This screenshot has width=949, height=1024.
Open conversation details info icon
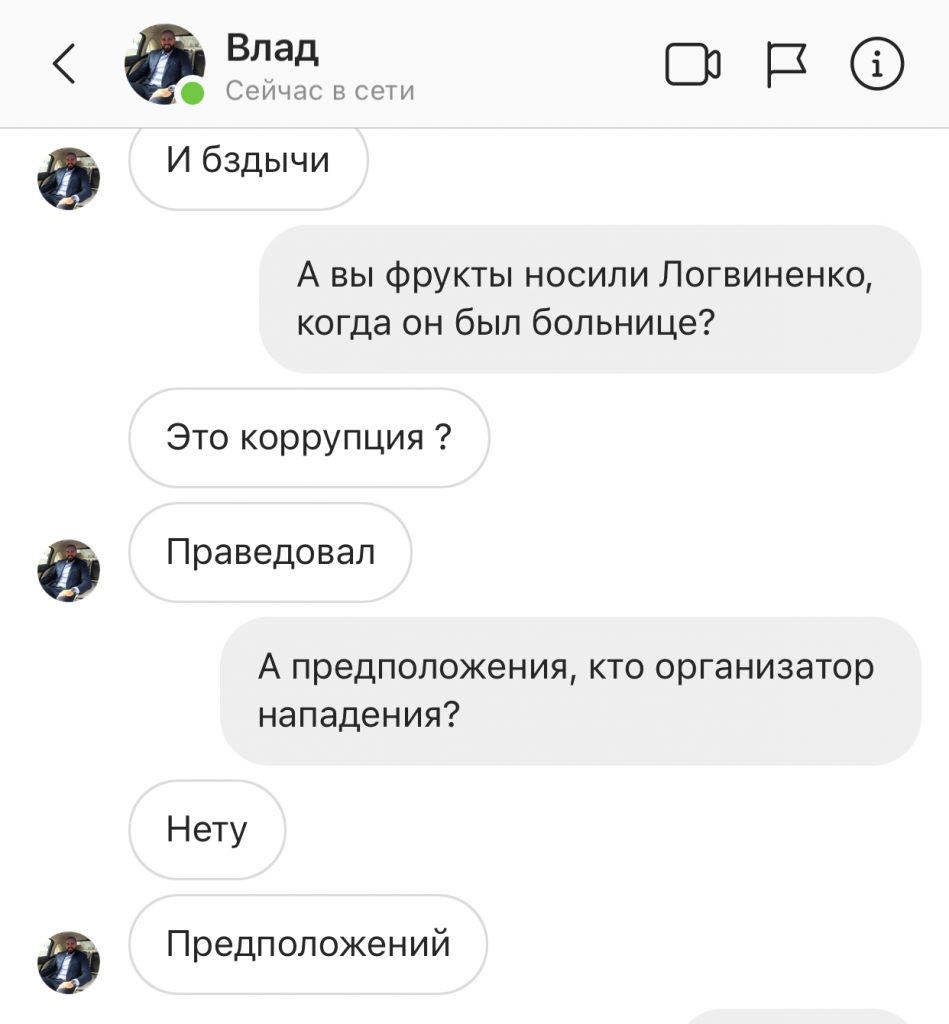coord(877,65)
